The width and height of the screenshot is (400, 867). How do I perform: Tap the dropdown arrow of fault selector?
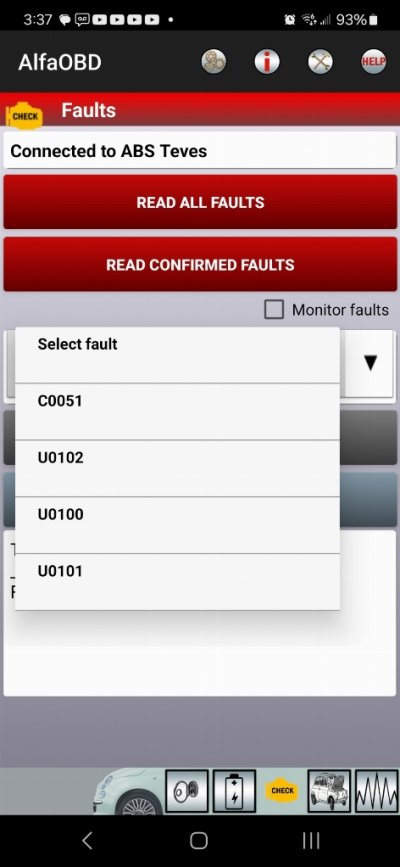point(370,363)
